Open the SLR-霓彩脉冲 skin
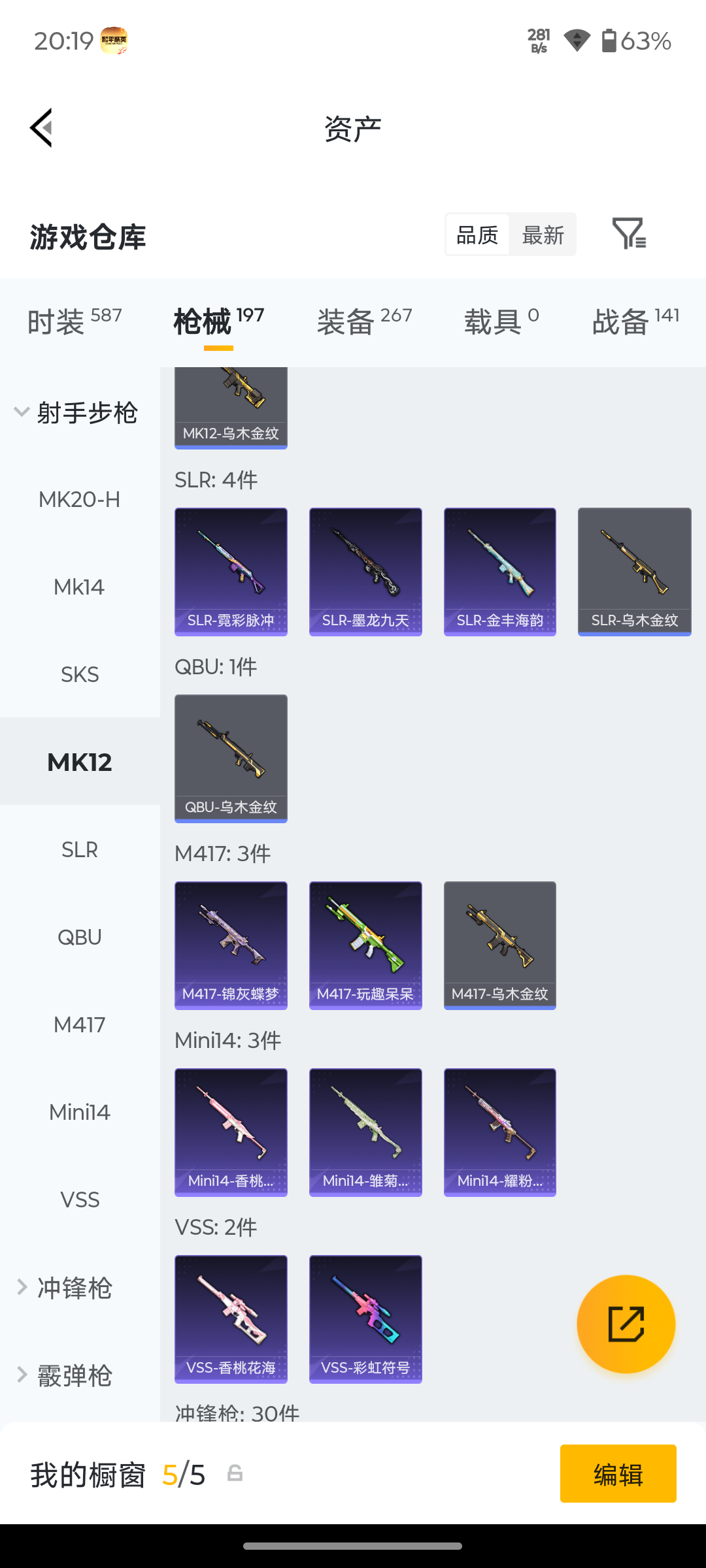Viewport: 706px width, 1568px height. [x=231, y=572]
